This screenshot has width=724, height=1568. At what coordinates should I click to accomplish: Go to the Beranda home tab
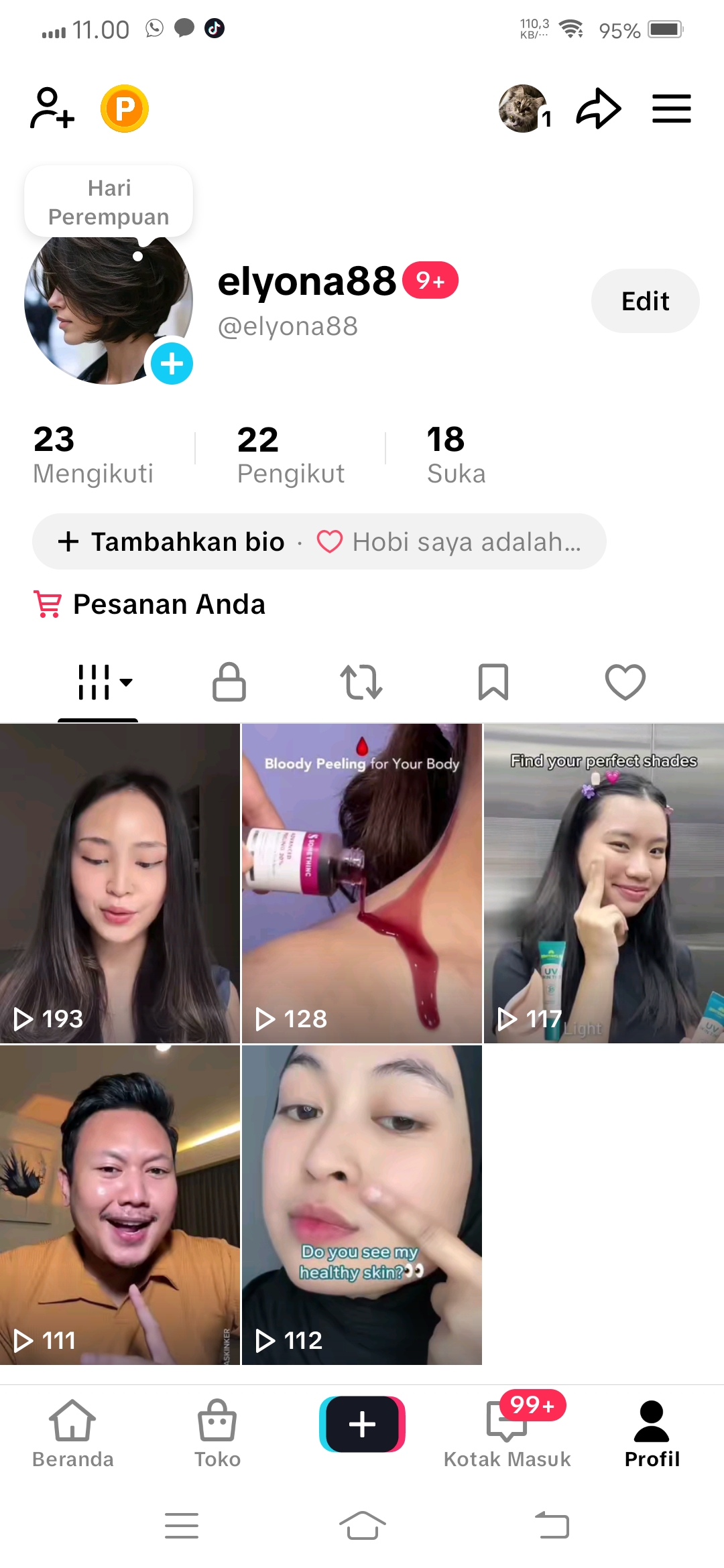(x=72, y=1433)
